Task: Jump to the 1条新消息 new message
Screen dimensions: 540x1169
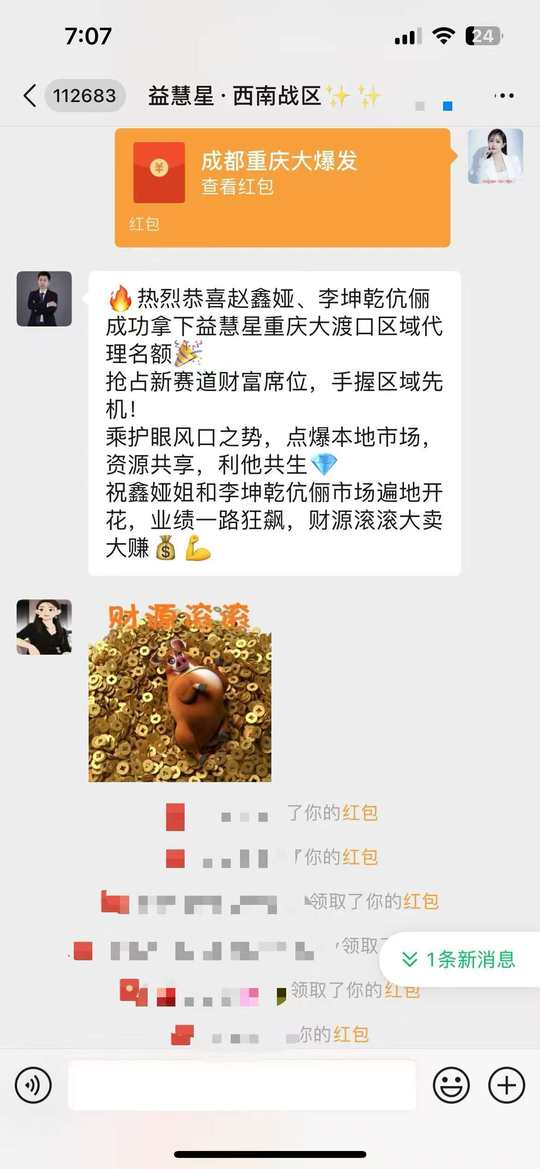Action: pos(459,960)
